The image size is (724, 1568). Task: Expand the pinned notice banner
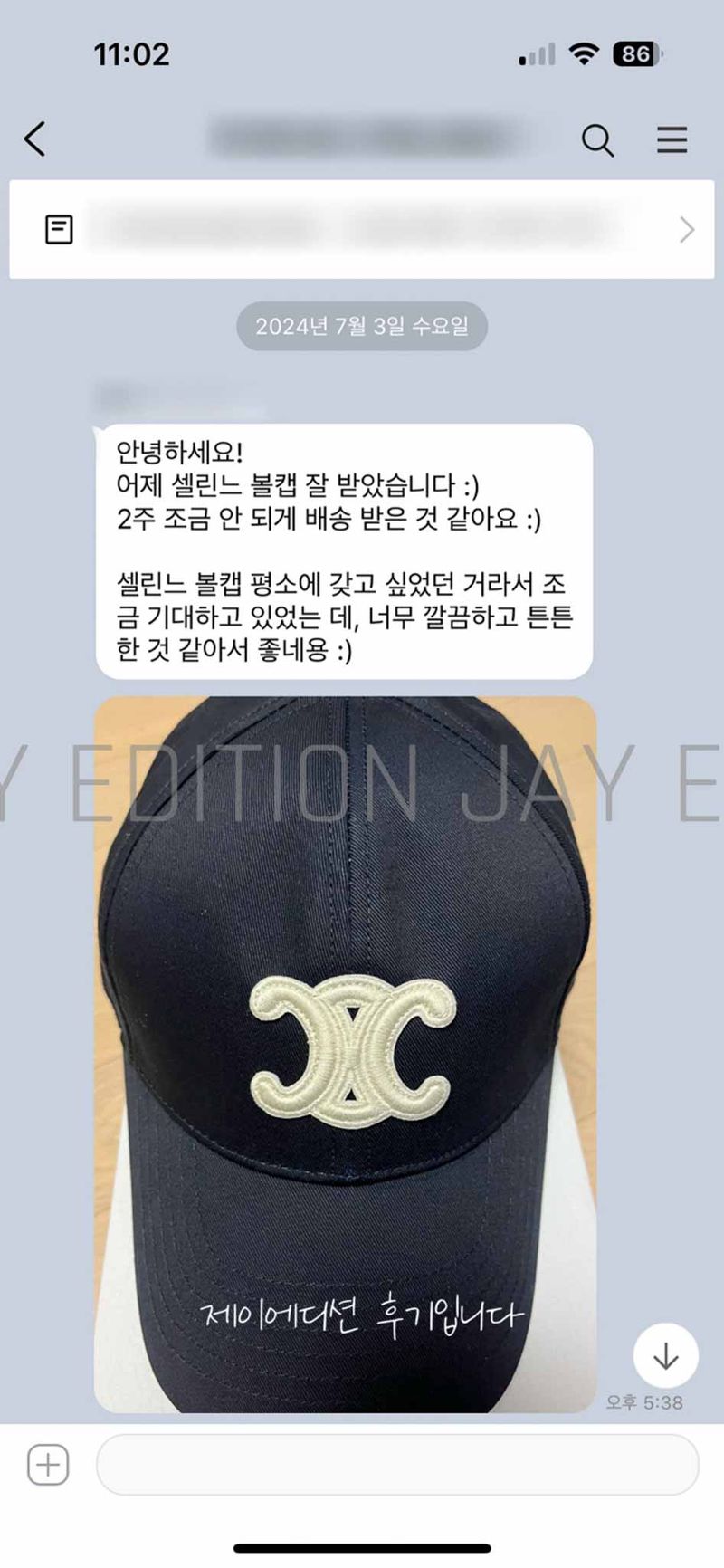coord(686,230)
